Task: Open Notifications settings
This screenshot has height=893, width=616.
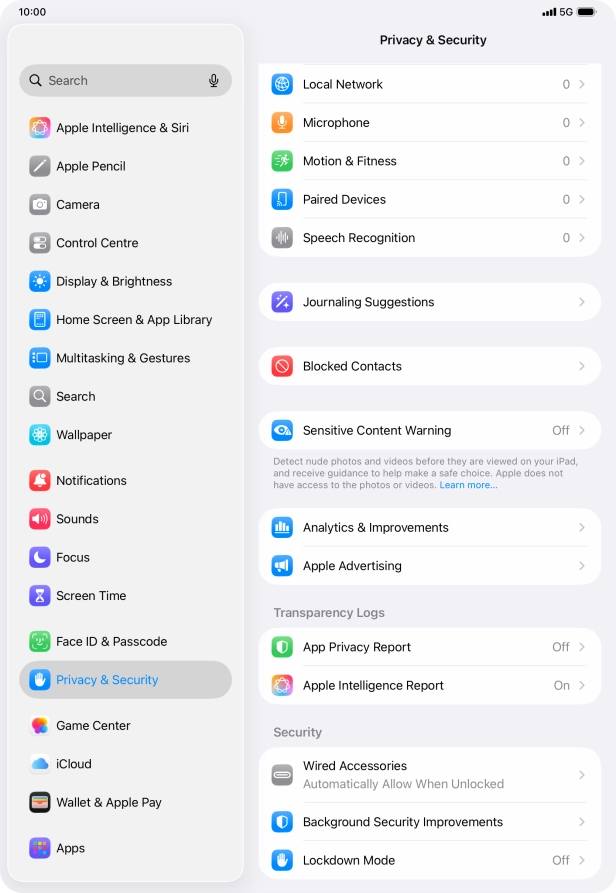Action: [91, 481]
